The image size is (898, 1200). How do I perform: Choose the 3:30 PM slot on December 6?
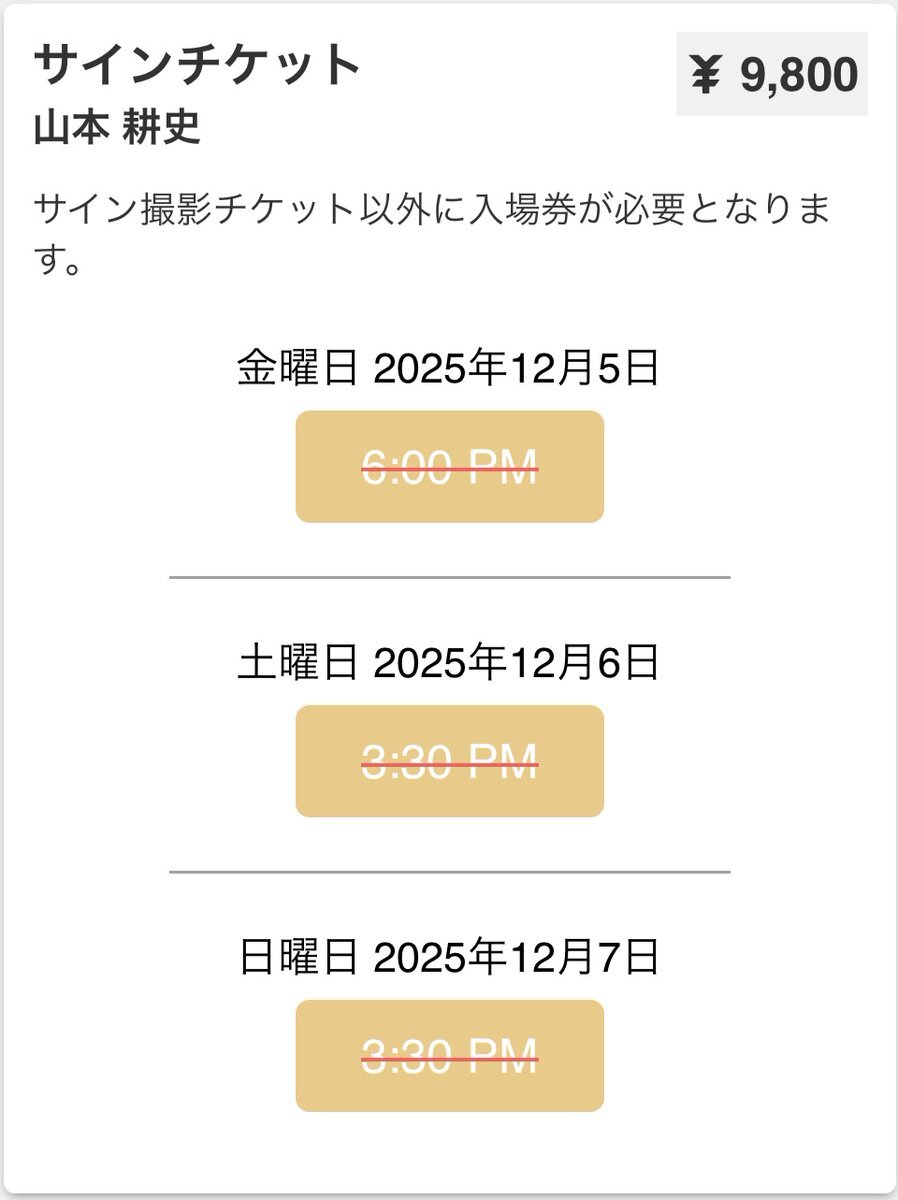449,762
